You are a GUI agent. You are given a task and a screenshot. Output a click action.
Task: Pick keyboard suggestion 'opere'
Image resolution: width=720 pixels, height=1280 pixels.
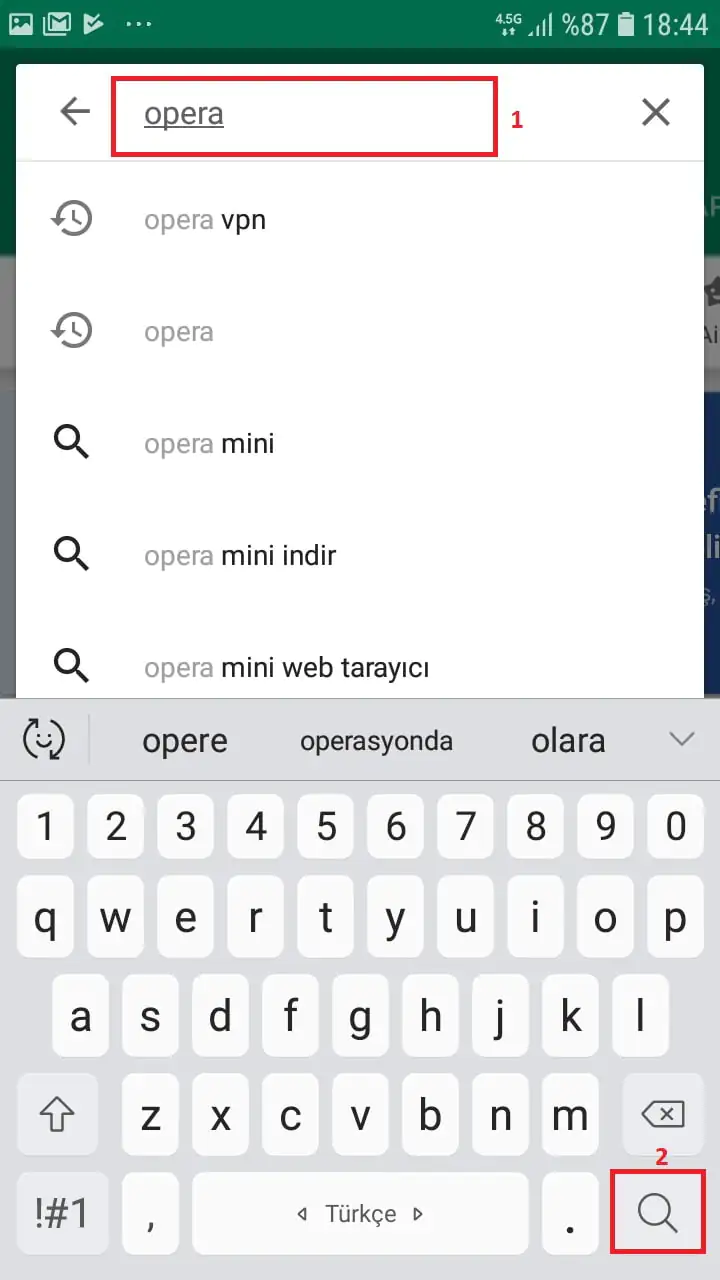click(185, 741)
